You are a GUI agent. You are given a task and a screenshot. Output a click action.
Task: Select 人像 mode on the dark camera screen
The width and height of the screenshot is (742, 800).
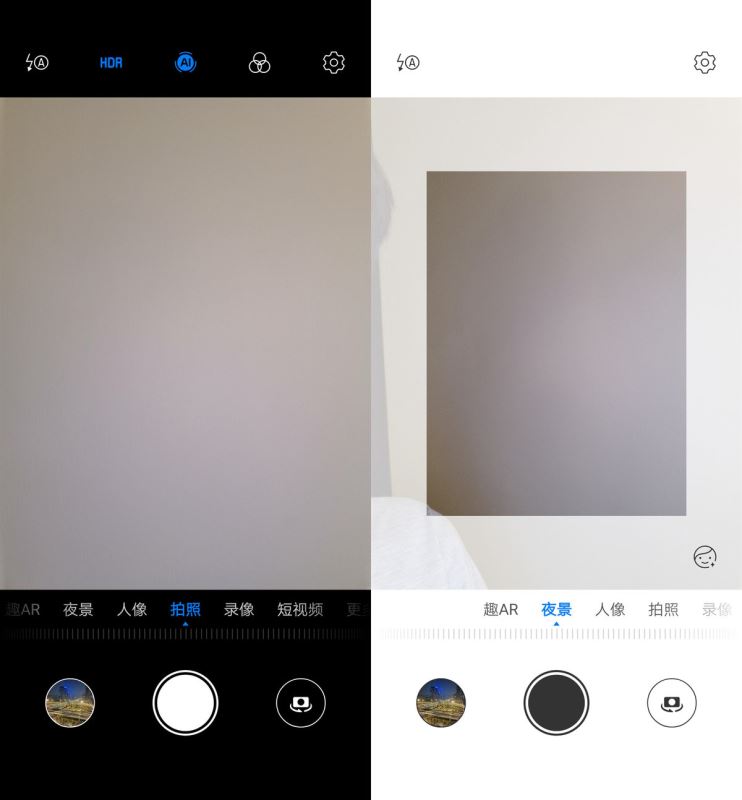click(132, 609)
